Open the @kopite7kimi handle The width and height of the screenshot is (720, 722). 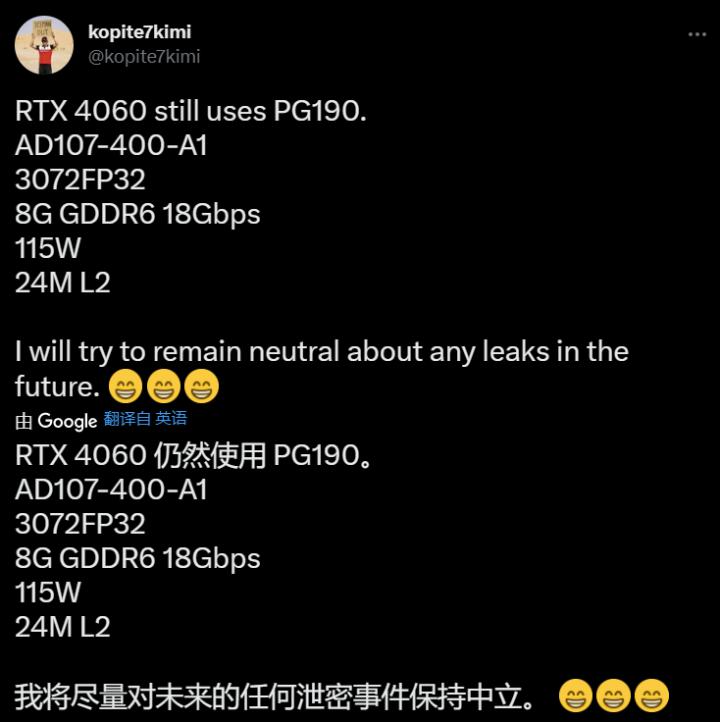tap(143, 57)
